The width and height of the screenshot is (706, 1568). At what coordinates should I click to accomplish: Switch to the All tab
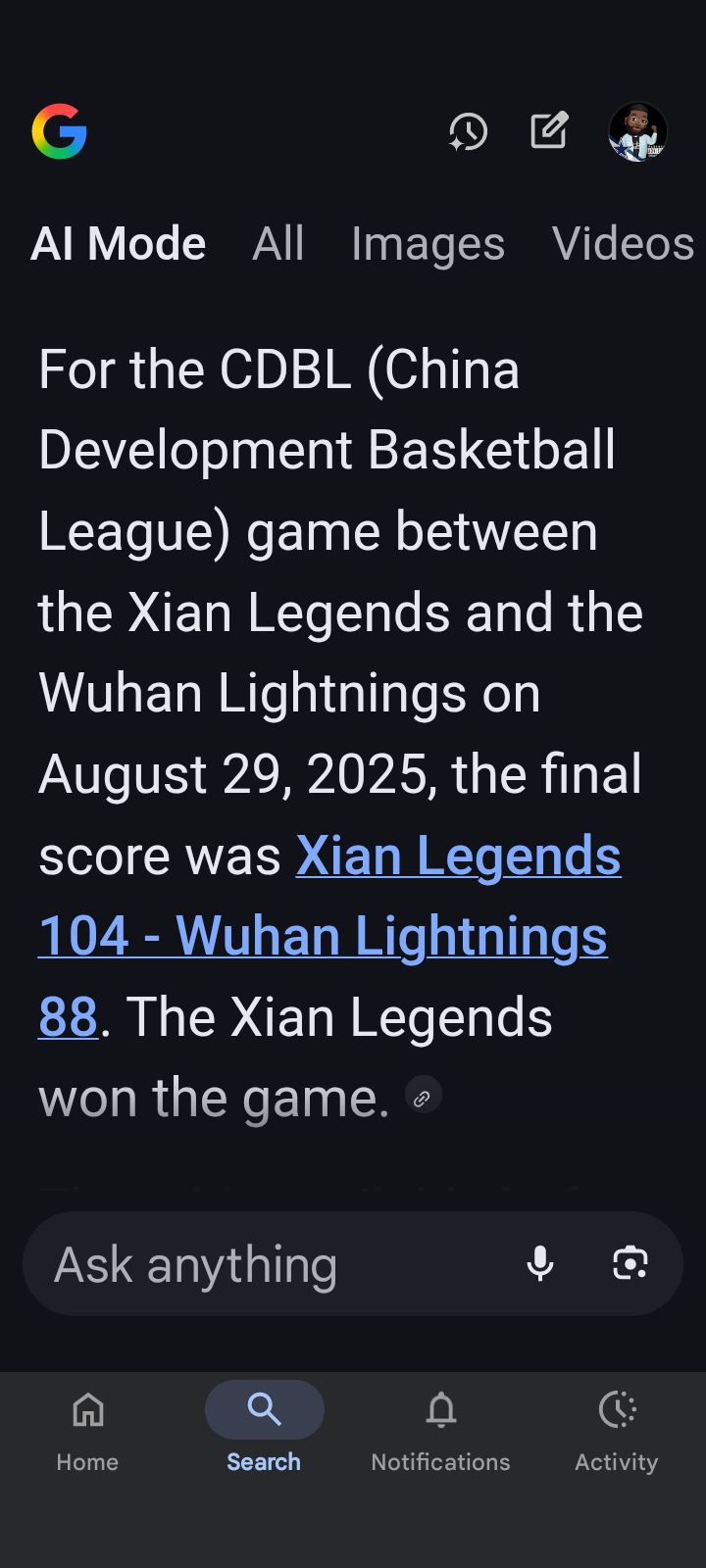(278, 243)
